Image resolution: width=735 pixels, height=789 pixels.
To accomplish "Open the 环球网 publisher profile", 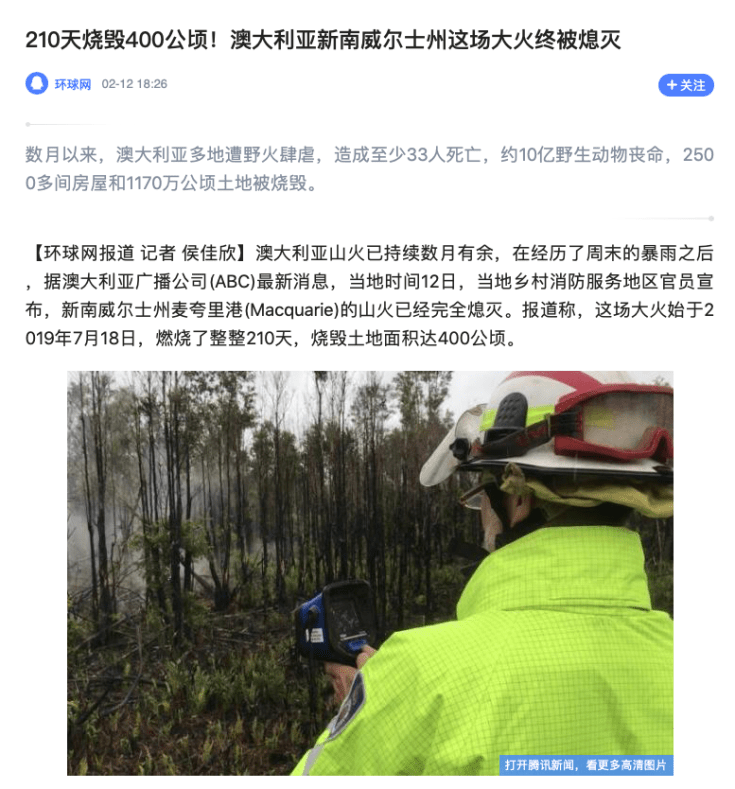I will pos(72,84).
